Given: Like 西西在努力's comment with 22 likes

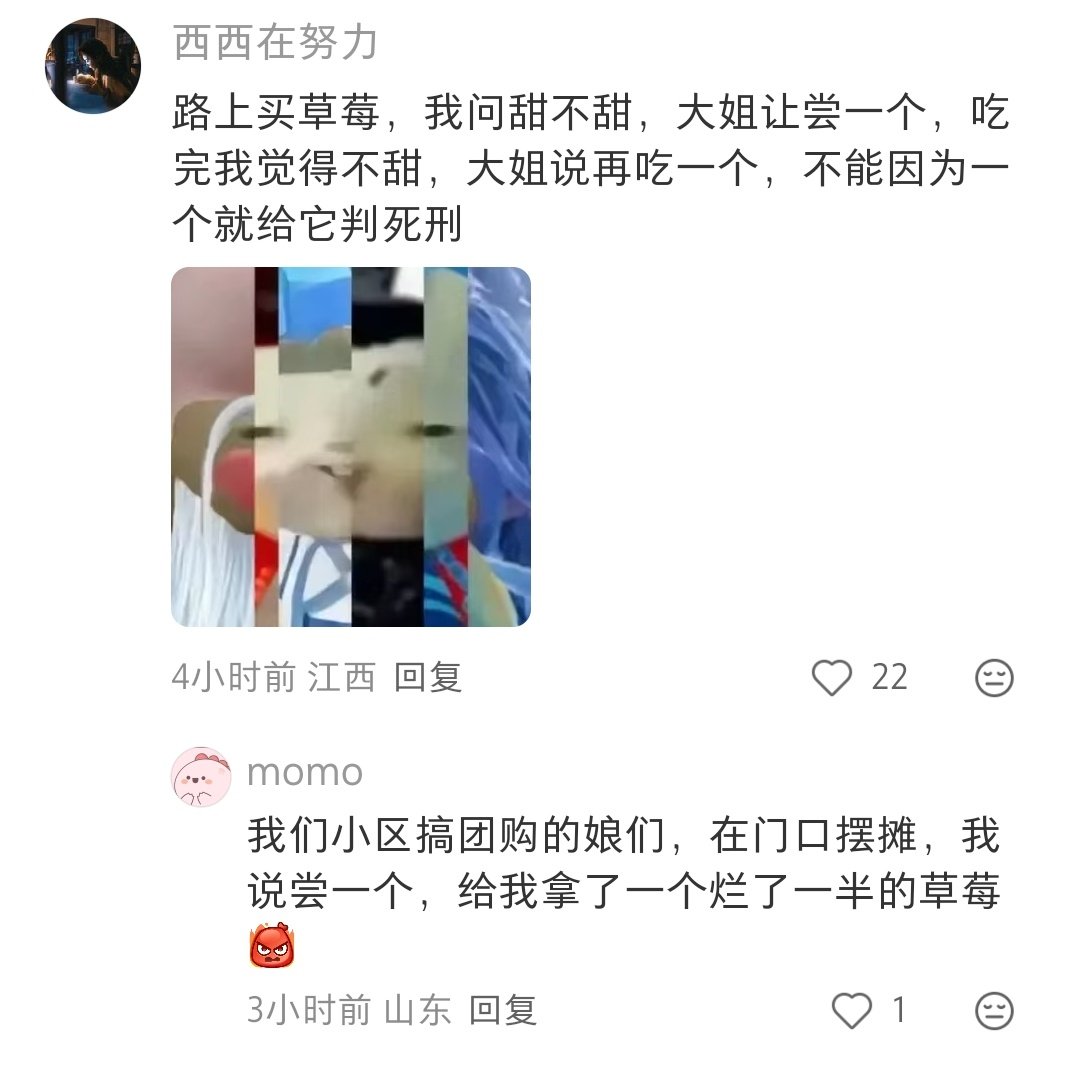Looking at the screenshot, I should [x=831, y=678].
